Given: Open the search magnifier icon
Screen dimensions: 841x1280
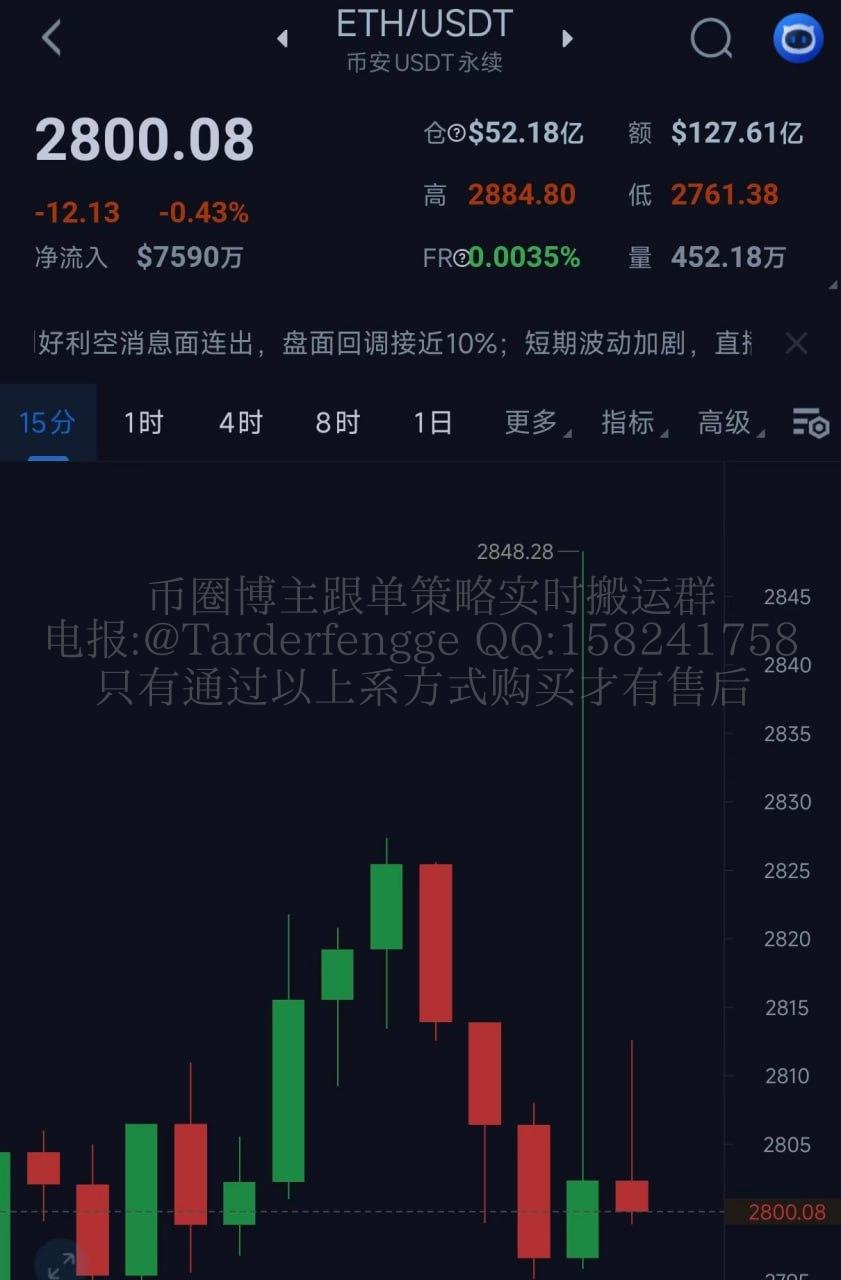Looking at the screenshot, I should coord(711,39).
